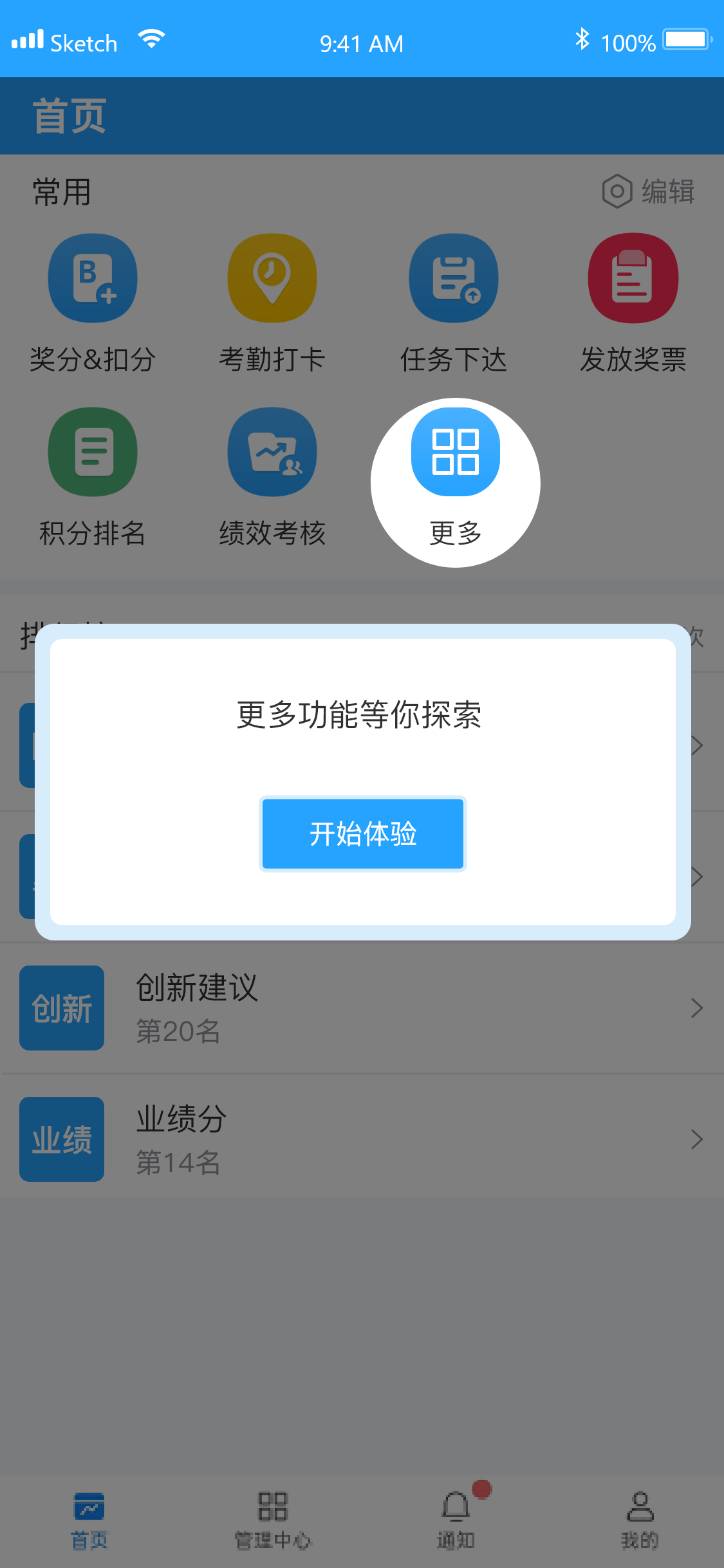Open the 创新建议 ranking row

[362, 1008]
